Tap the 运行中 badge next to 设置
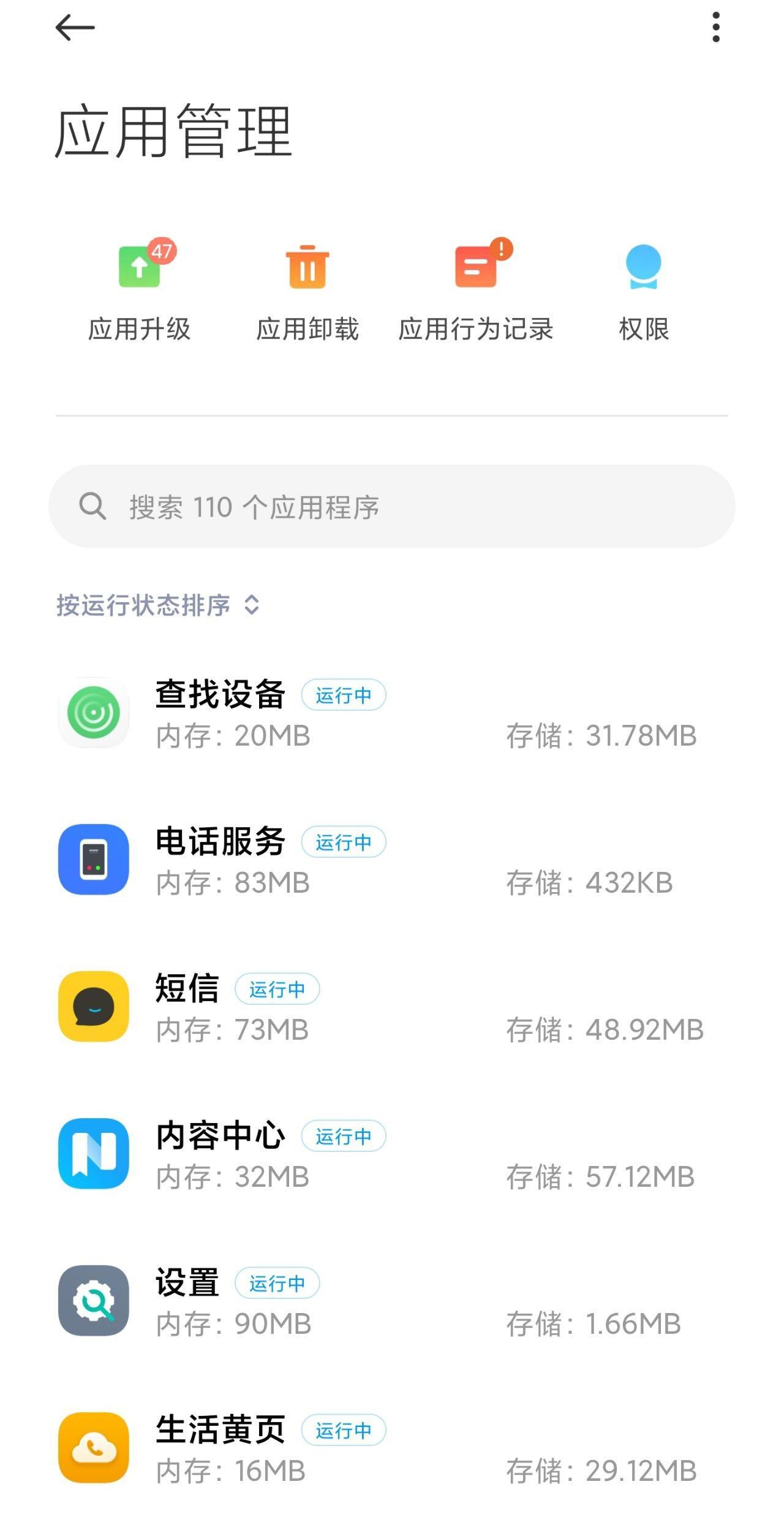Screen dimensions: 784x1514 coord(277,1282)
